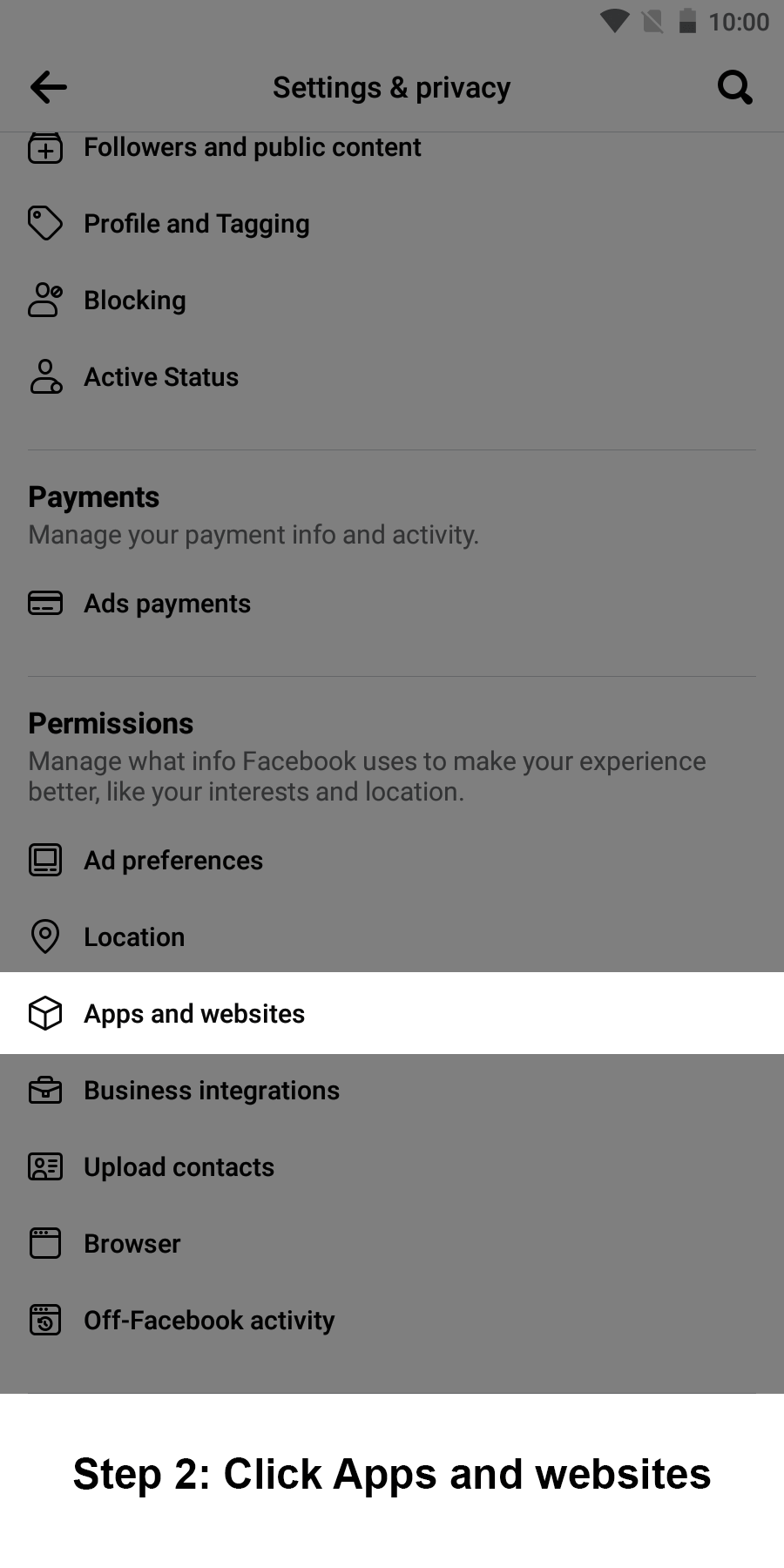Open the settings search icon

tap(734, 87)
